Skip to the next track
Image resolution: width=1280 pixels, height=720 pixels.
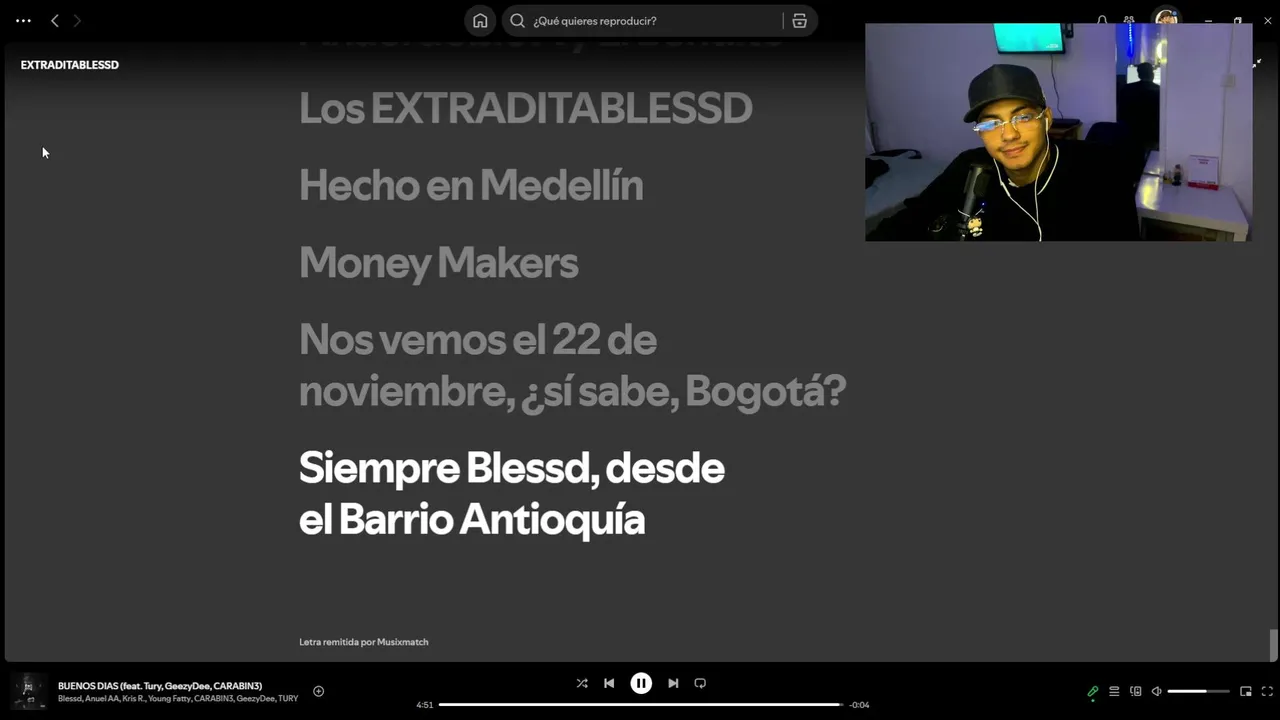click(673, 683)
